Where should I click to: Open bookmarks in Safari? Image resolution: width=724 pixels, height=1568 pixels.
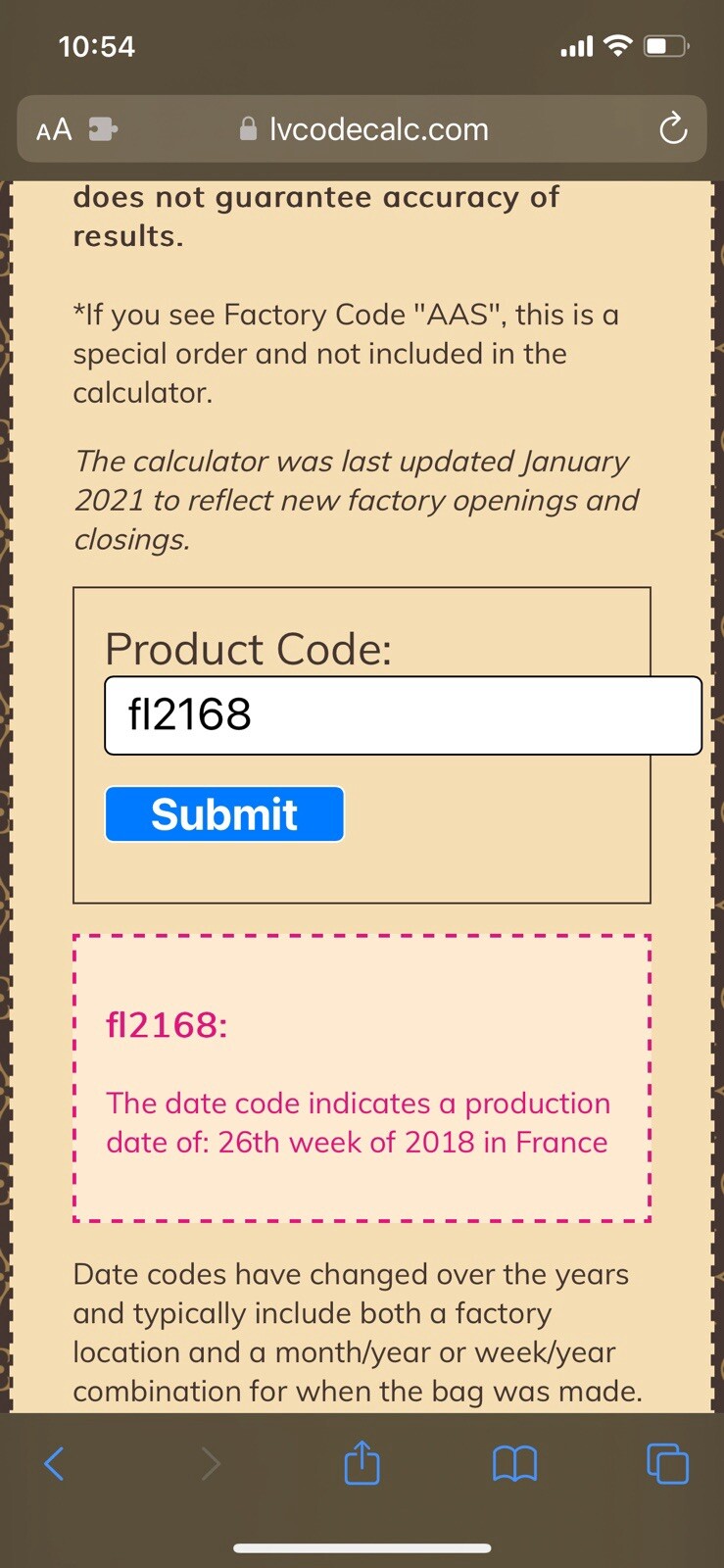coord(514,1464)
